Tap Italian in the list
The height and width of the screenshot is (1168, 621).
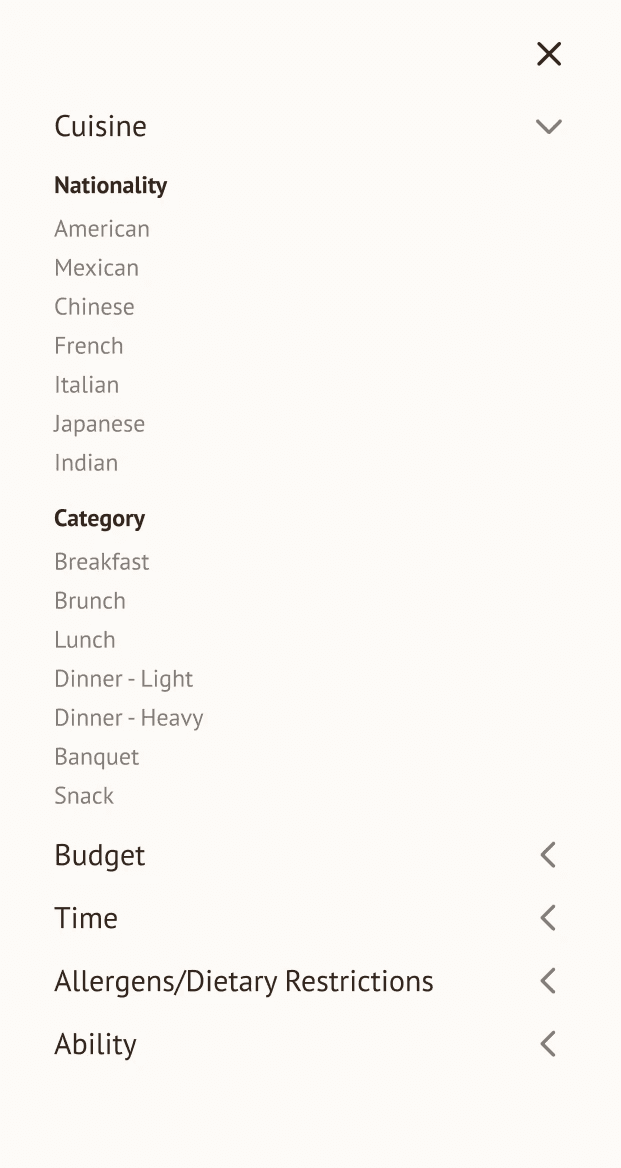tap(87, 385)
